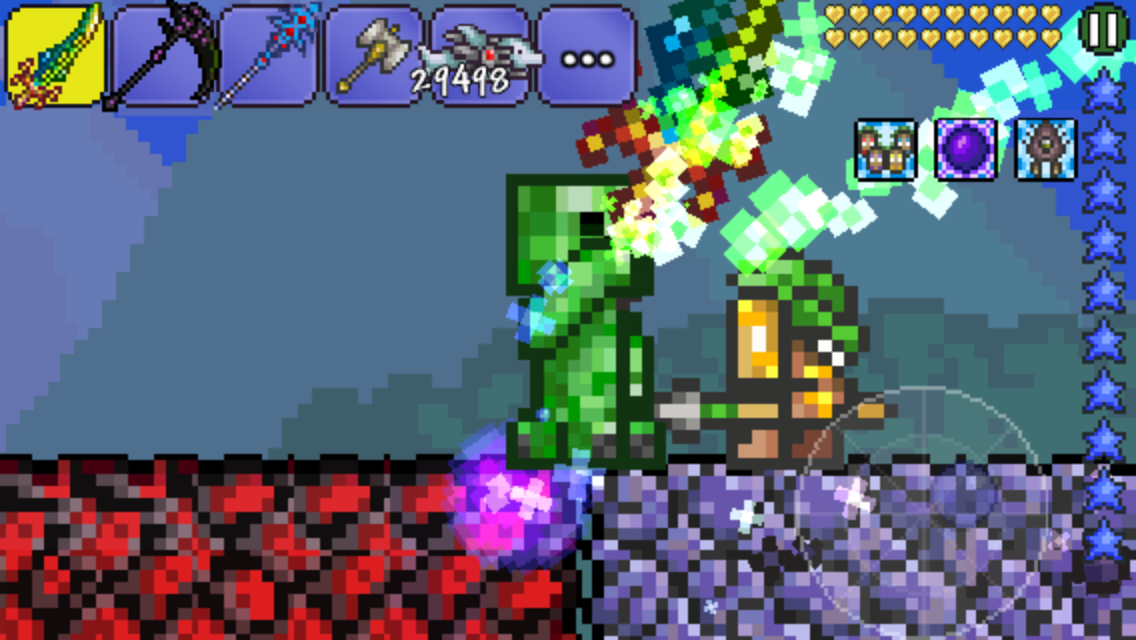Screen dimensions: 1136x640
Task: Select the dark pickaxe hotbar slot
Action: 162,55
